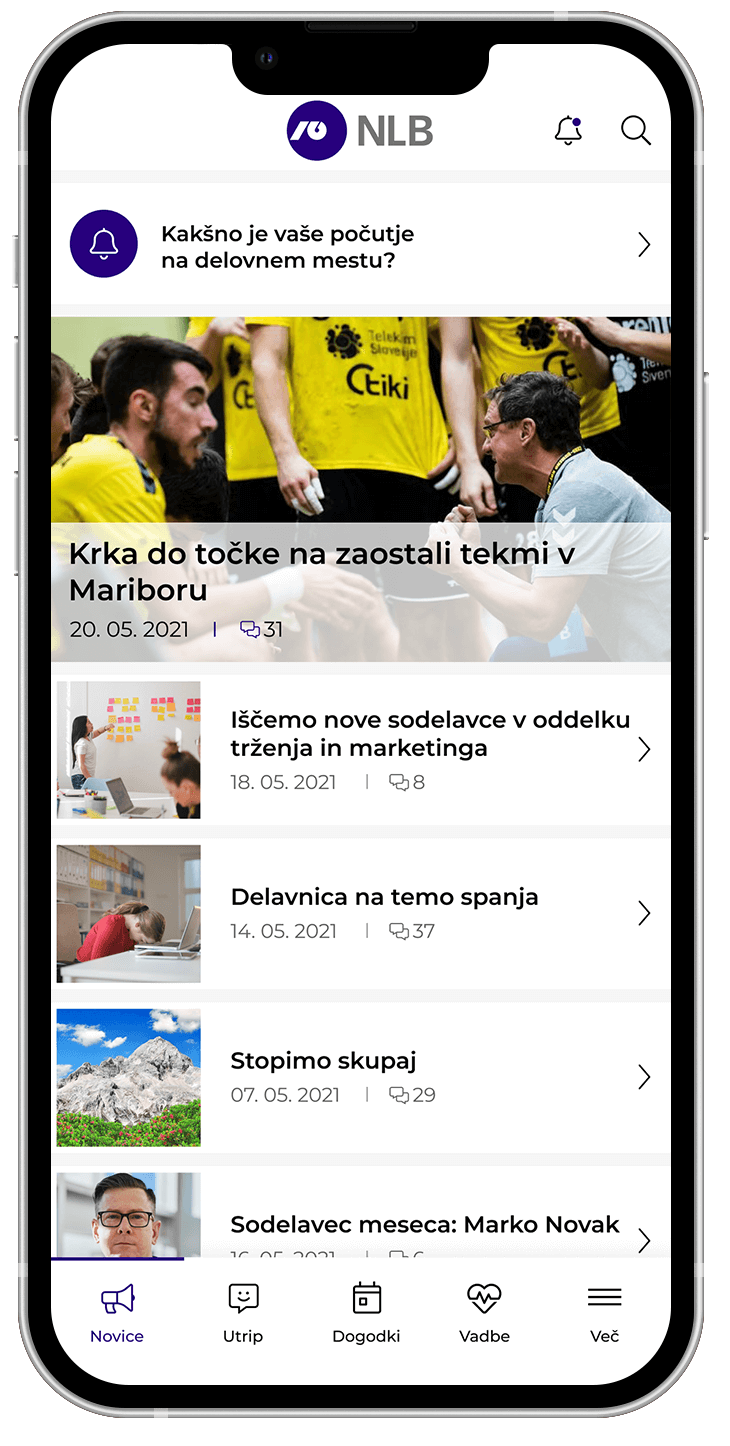Select the Novice tab
The image size is (730, 1446).
pyautogui.click(x=117, y=1313)
